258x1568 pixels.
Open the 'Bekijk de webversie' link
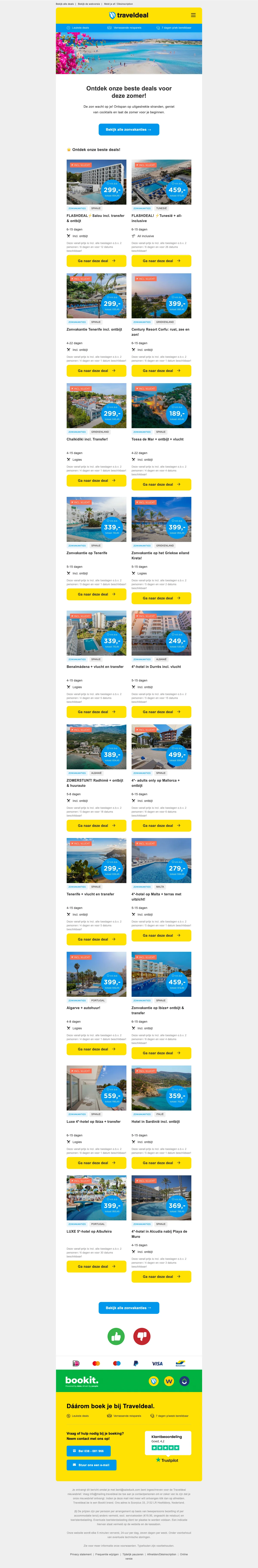pyautogui.click(x=89, y=4)
